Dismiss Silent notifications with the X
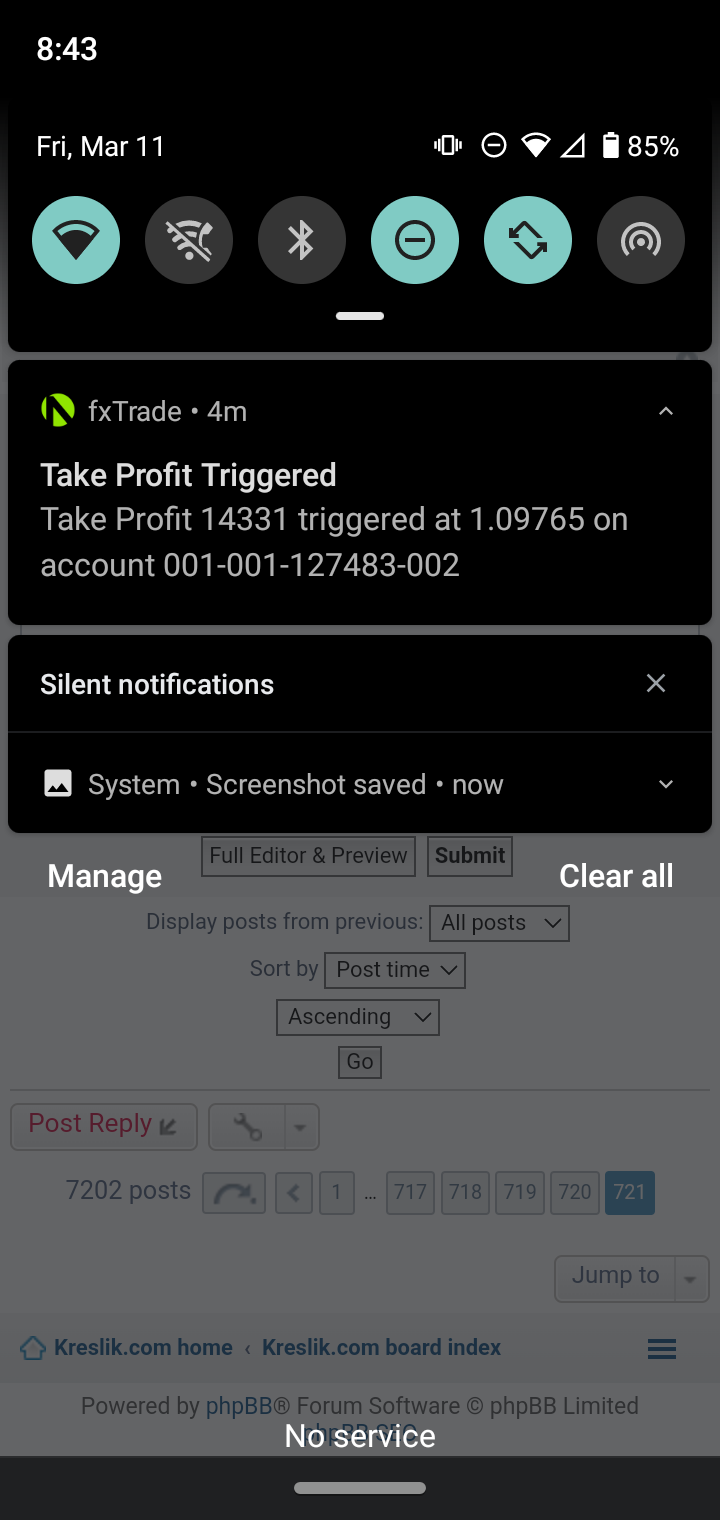This screenshot has width=720, height=1520. (656, 683)
